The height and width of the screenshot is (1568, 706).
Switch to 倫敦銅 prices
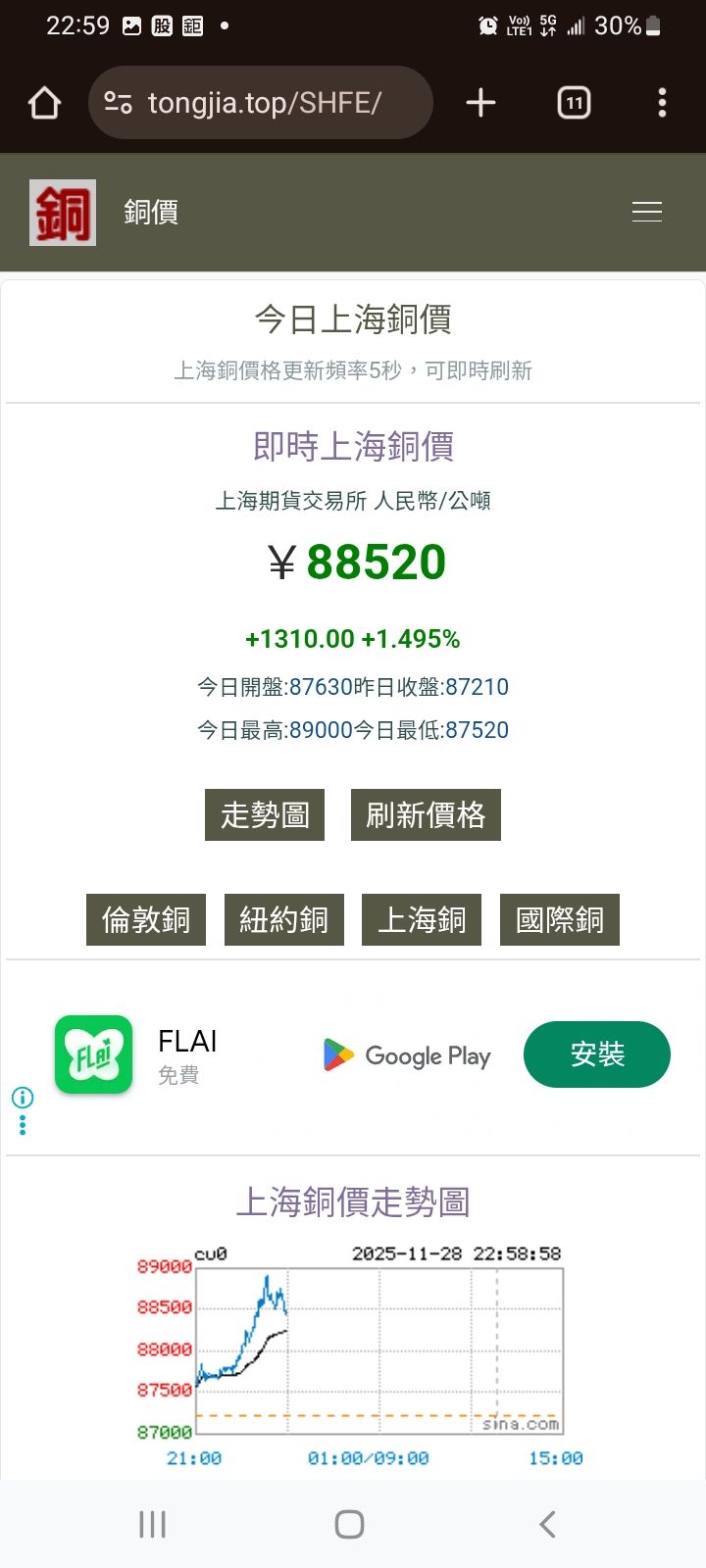click(x=146, y=919)
